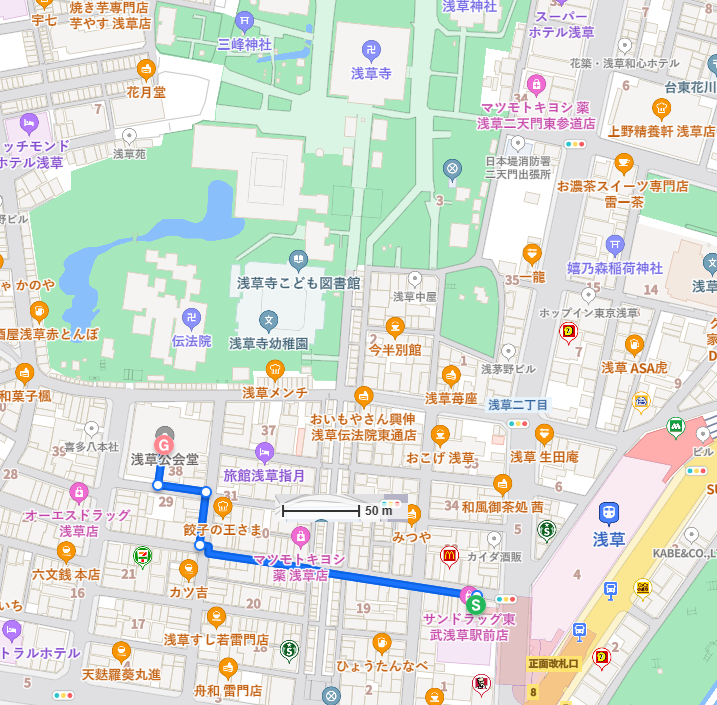Tap the 伝法院 temple marker
This screenshot has width=717, height=705.
click(x=191, y=318)
